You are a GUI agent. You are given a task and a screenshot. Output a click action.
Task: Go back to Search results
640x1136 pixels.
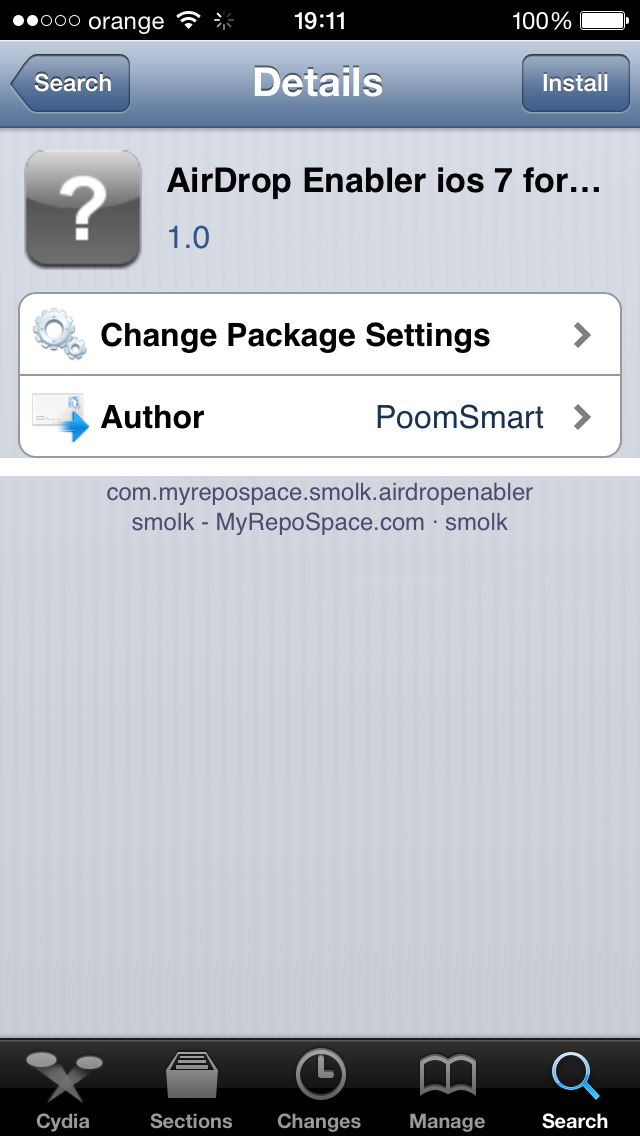(x=70, y=83)
